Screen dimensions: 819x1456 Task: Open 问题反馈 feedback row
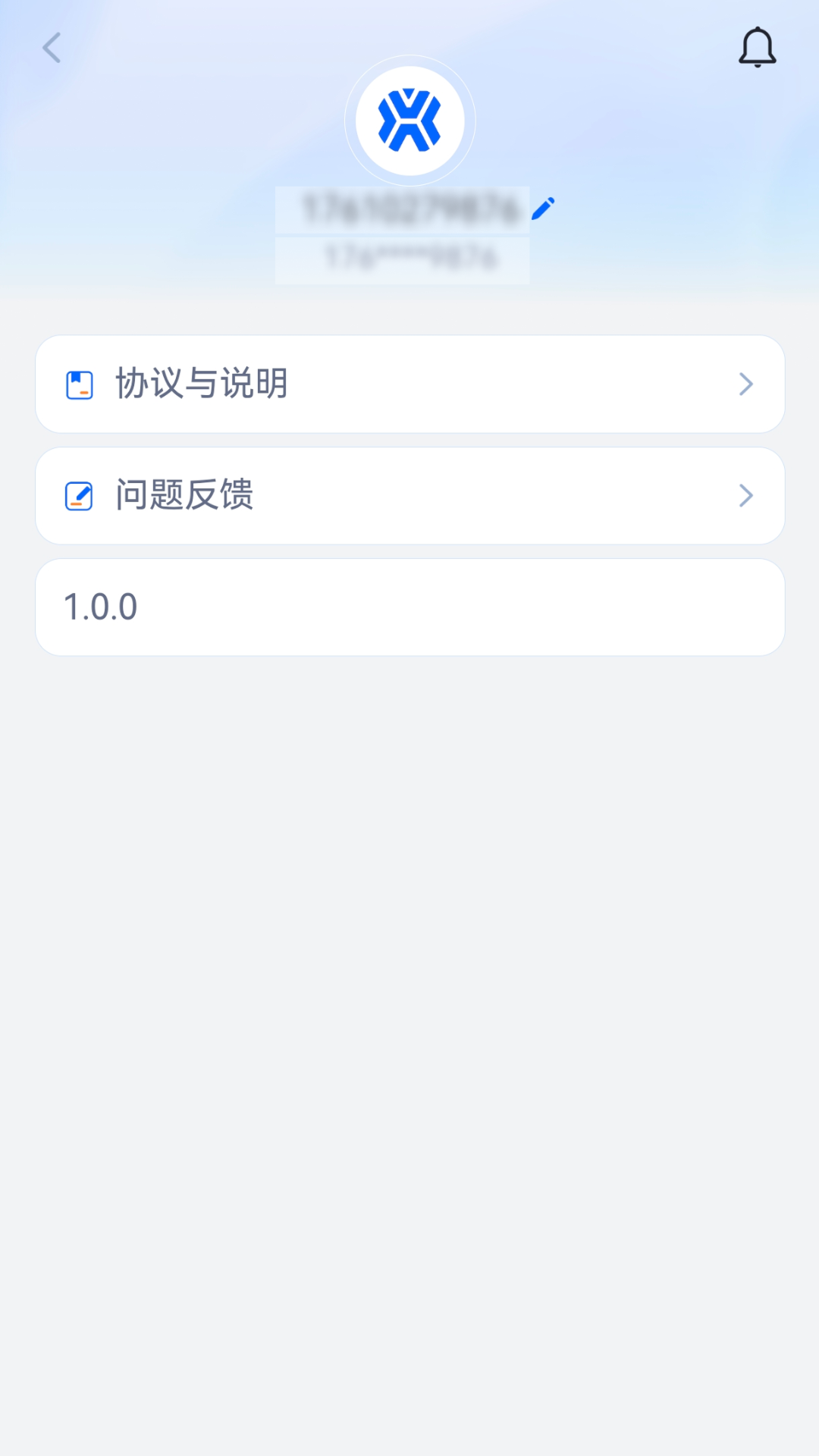click(409, 496)
